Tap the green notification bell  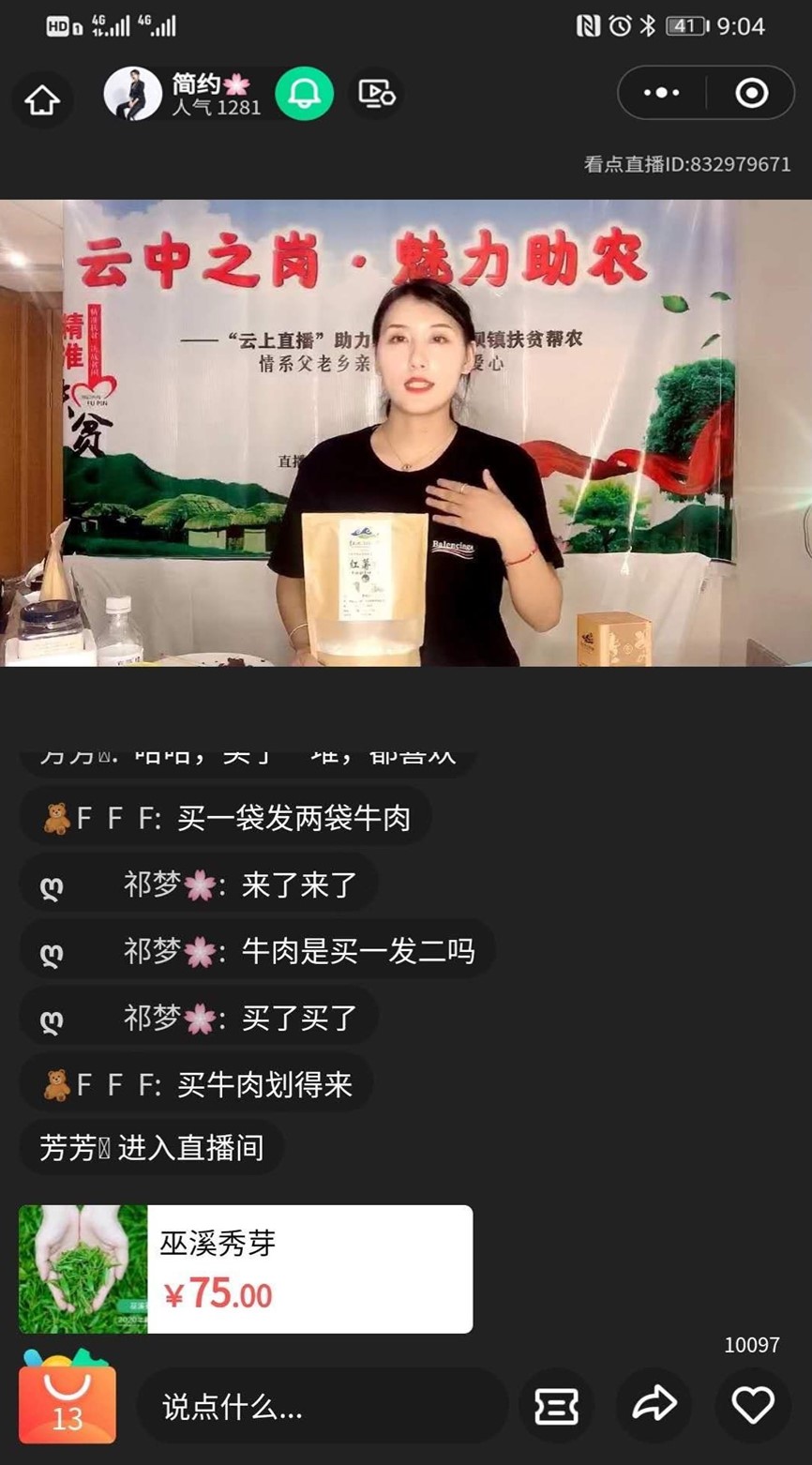click(x=304, y=94)
